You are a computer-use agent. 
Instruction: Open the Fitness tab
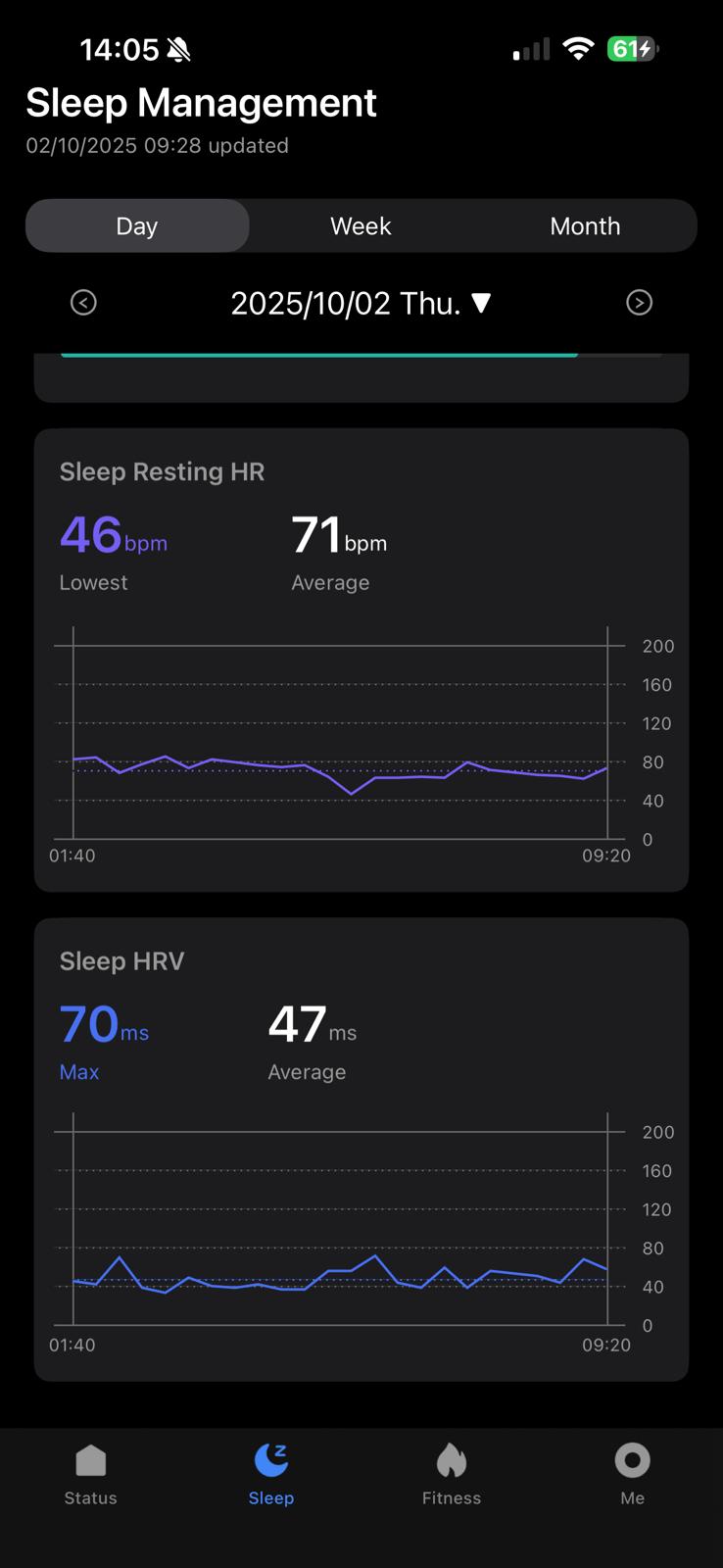coord(452,1474)
